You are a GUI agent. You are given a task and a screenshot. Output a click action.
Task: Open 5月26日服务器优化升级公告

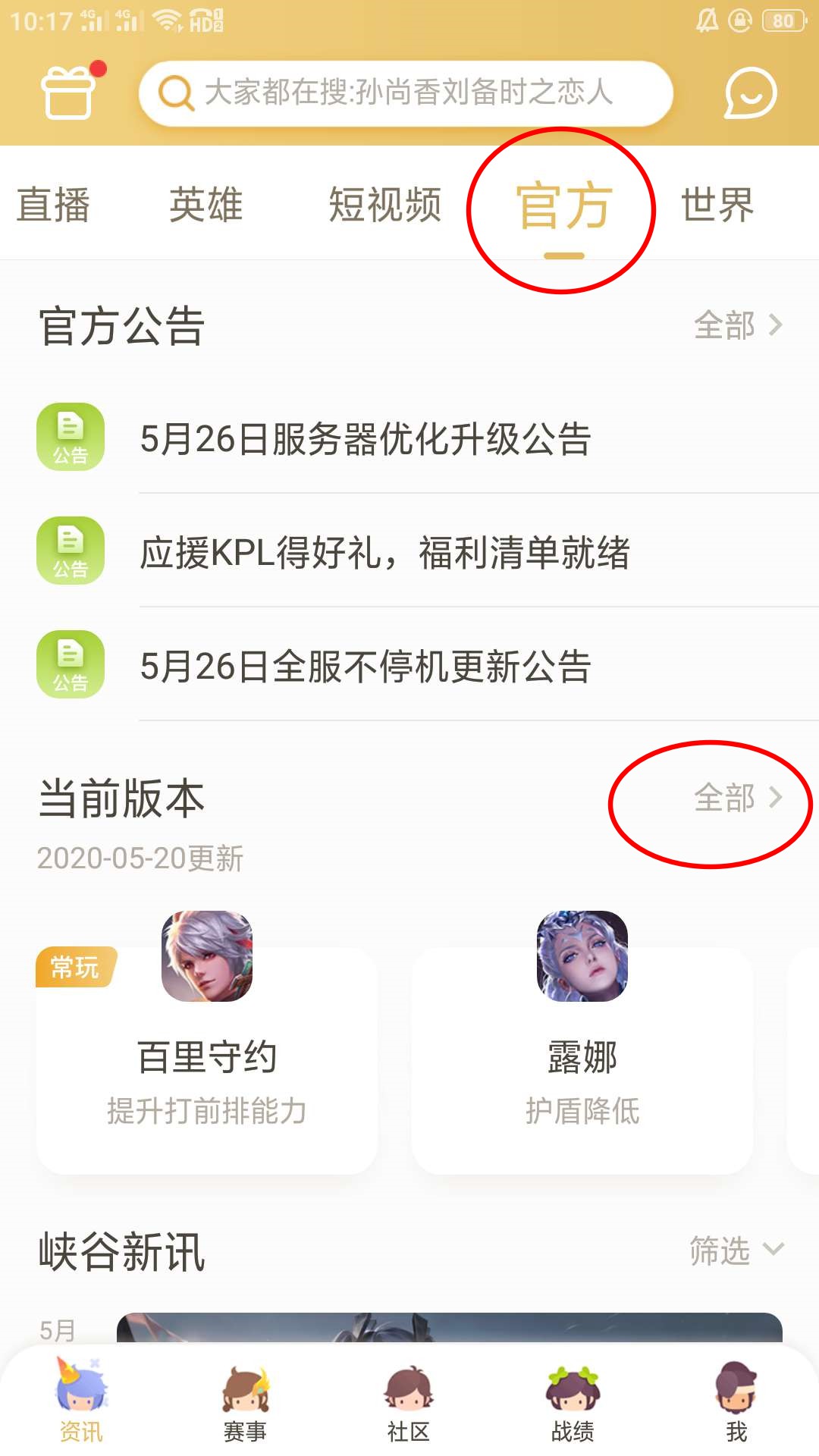pyautogui.click(x=366, y=438)
